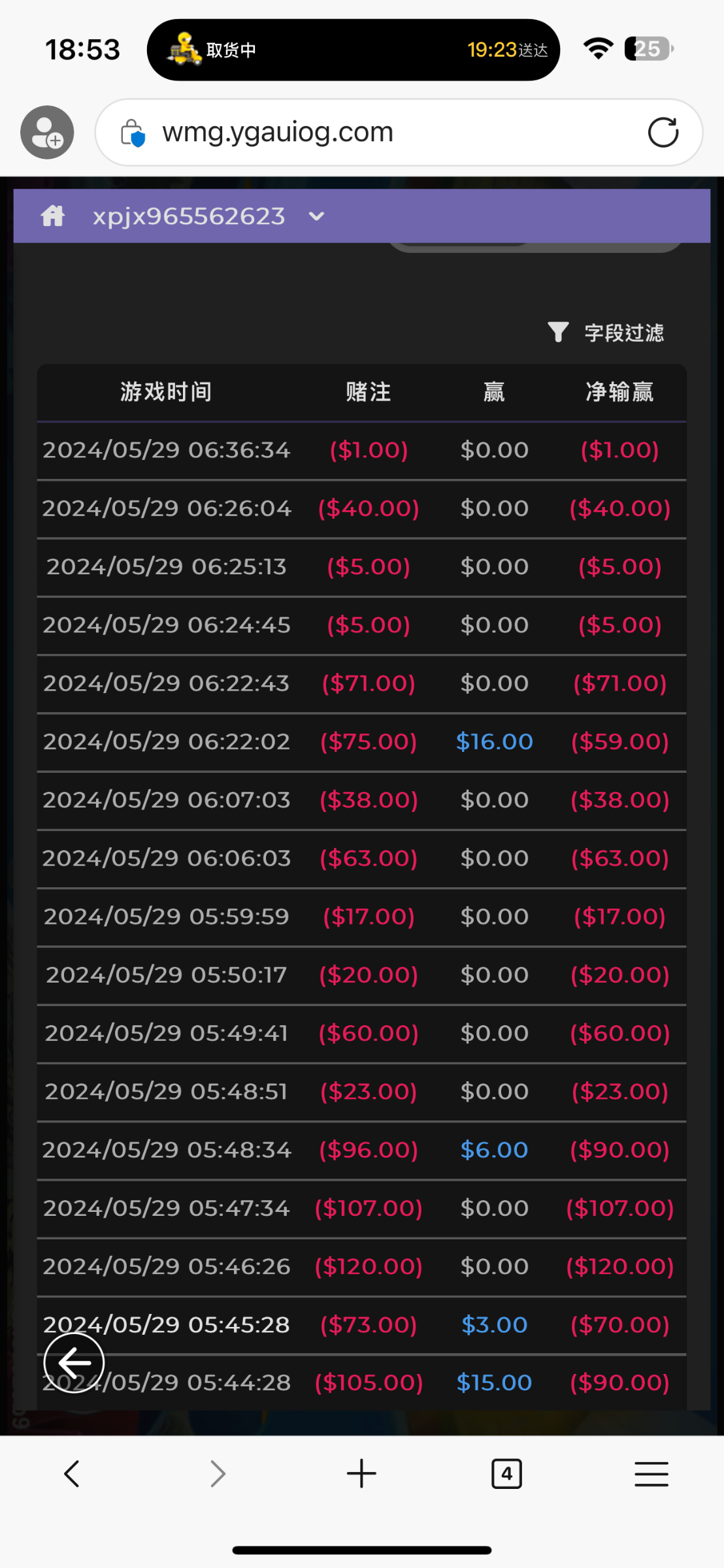Tap the home icon in purple header
724x1568 pixels.
53,216
